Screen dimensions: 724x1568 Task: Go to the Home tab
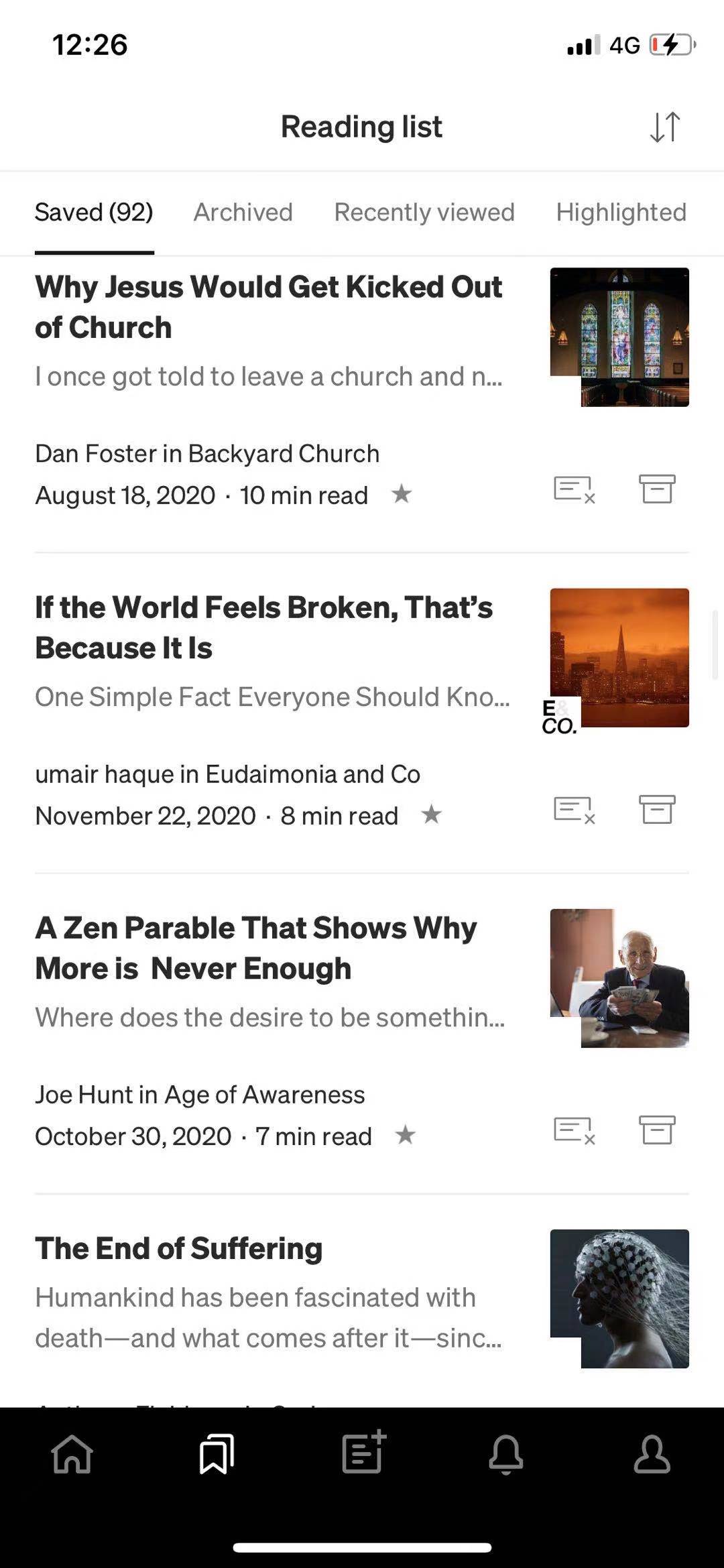[72, 1455]
